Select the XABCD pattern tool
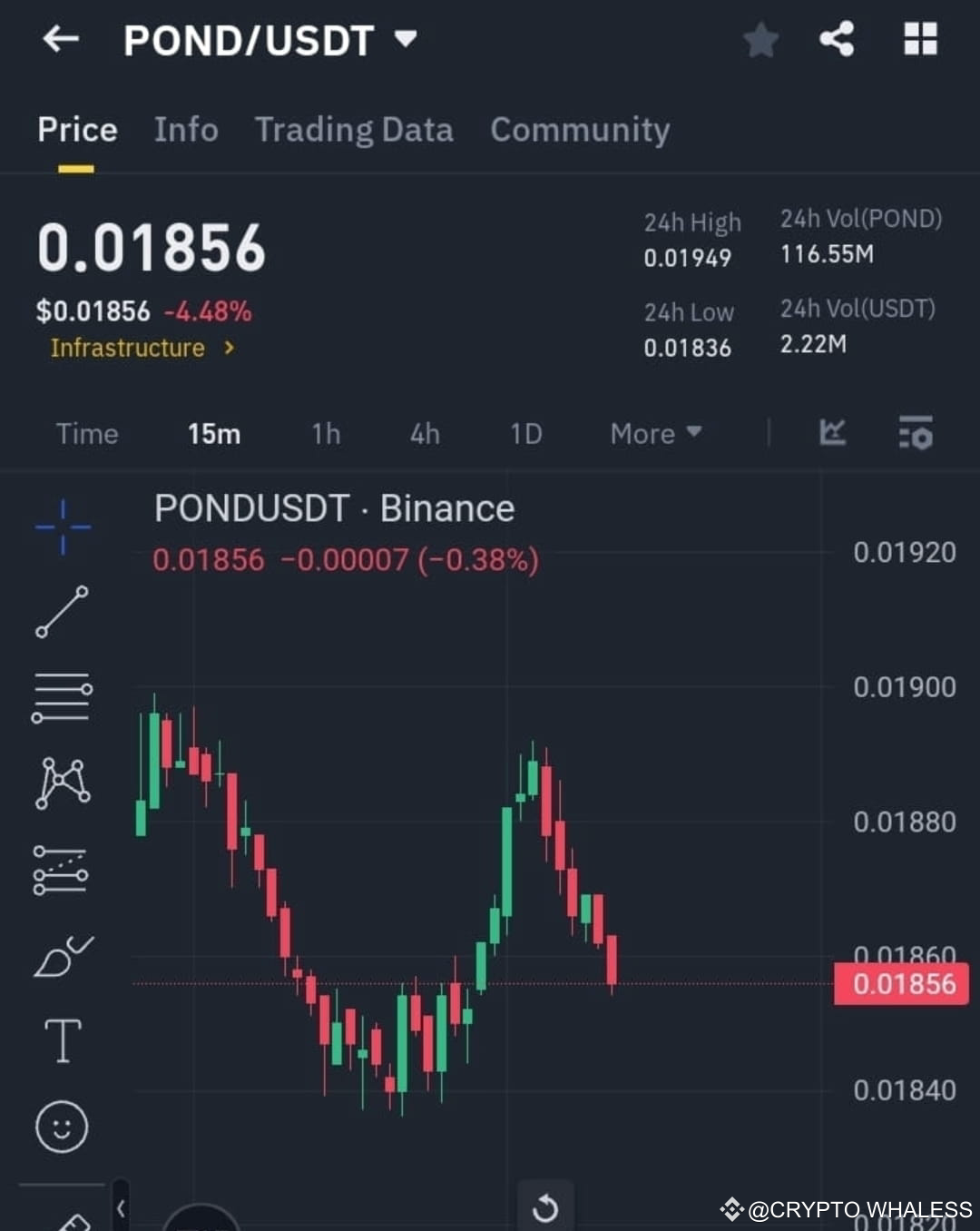This screenshot has height=1231, width=980. click(62, 783)
